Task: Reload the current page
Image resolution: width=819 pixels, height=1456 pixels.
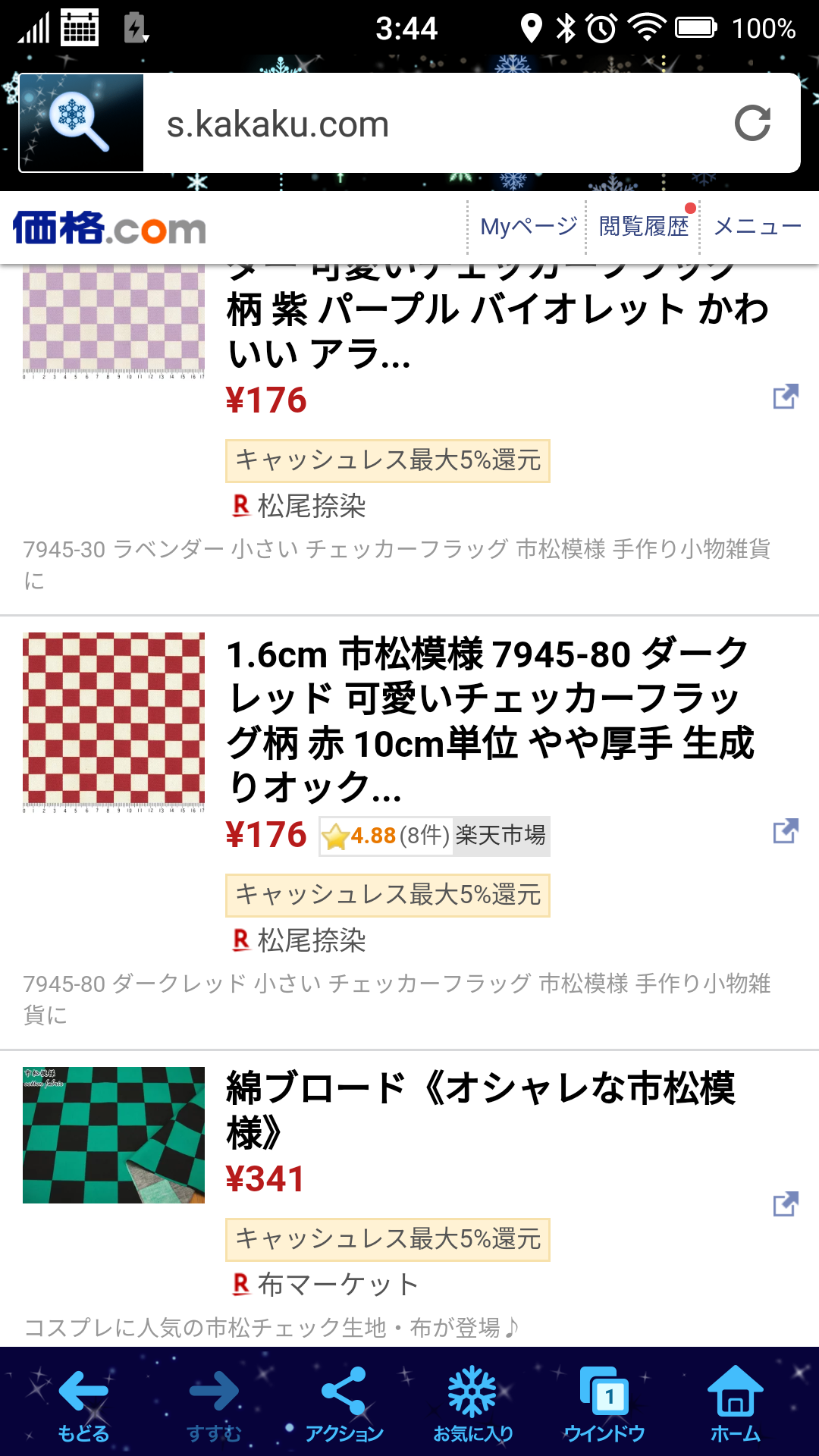Action: pos(752,124)
